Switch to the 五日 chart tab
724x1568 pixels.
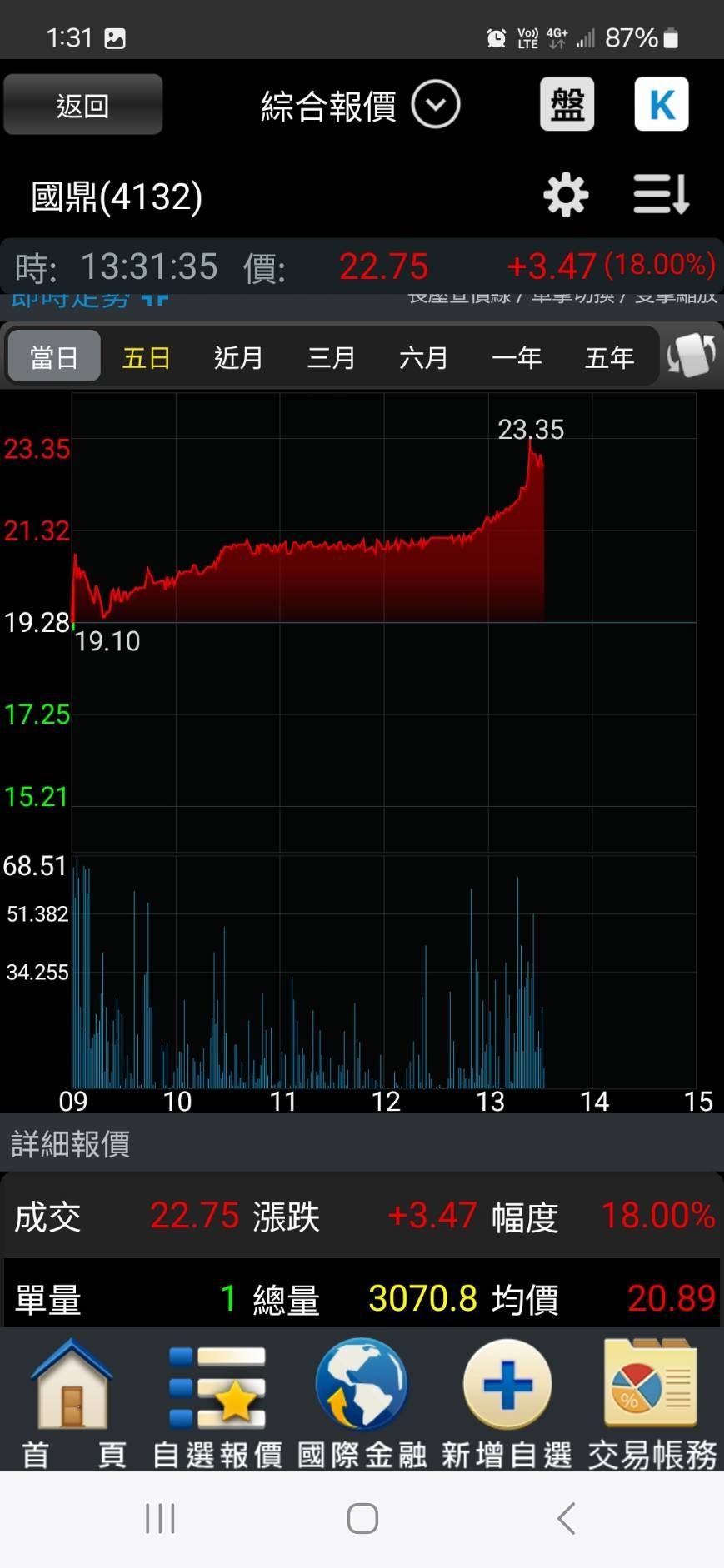coord(147,357)
